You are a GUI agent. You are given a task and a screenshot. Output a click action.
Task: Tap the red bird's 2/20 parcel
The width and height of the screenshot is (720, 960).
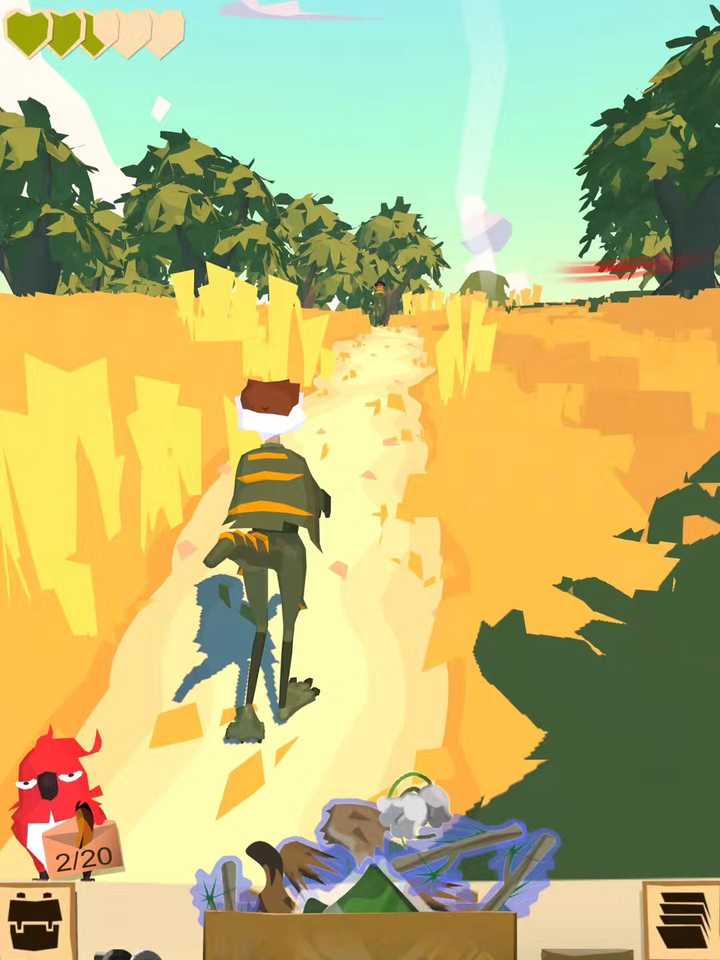click(x=84, y=849)
